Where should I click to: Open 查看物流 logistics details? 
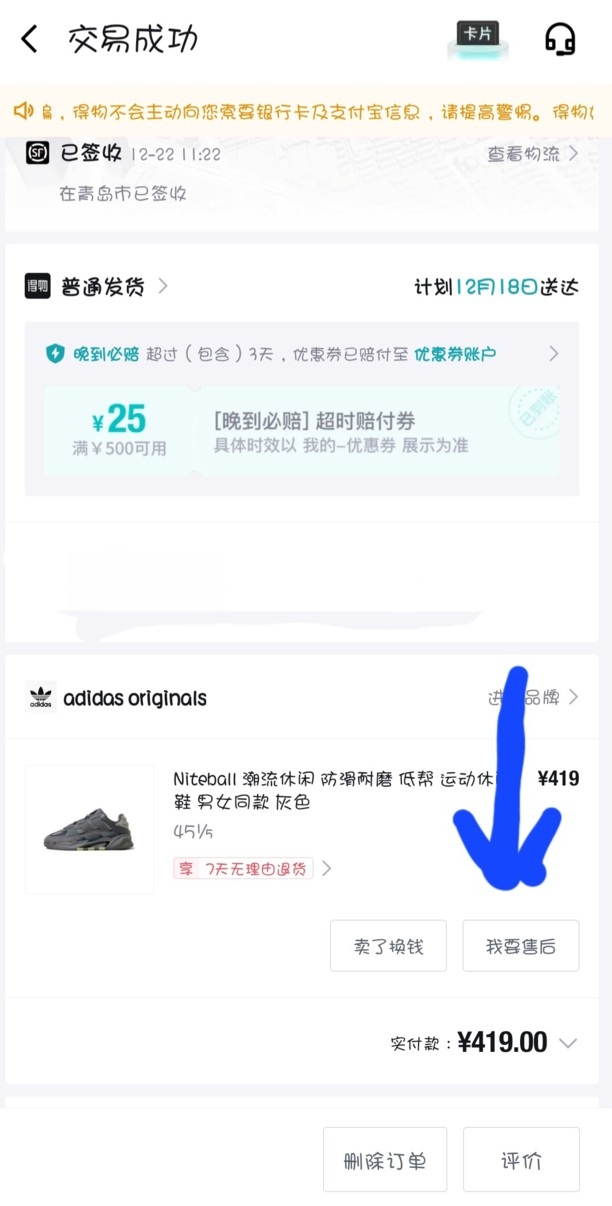[532, 154]
